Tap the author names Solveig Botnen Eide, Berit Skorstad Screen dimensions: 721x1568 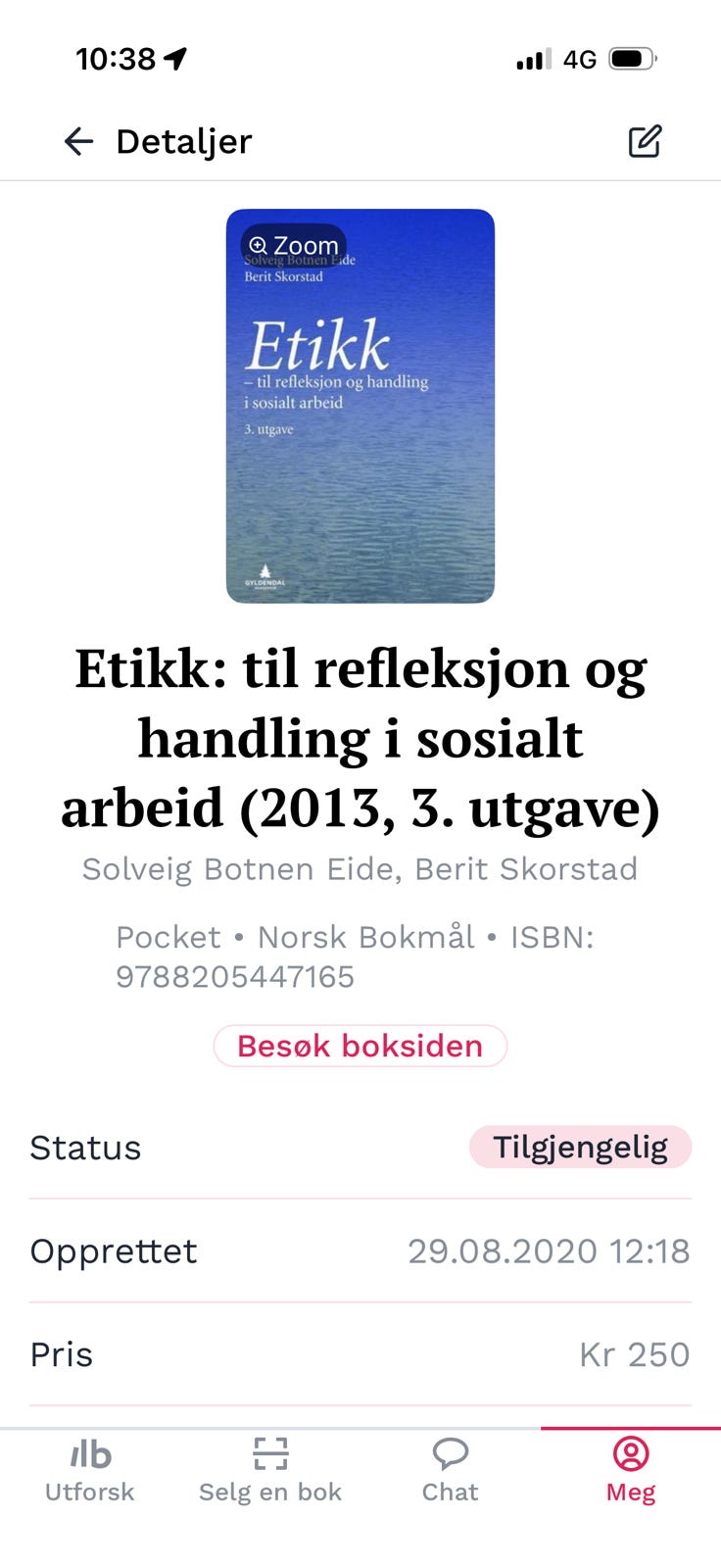click(x=360, y=868)
